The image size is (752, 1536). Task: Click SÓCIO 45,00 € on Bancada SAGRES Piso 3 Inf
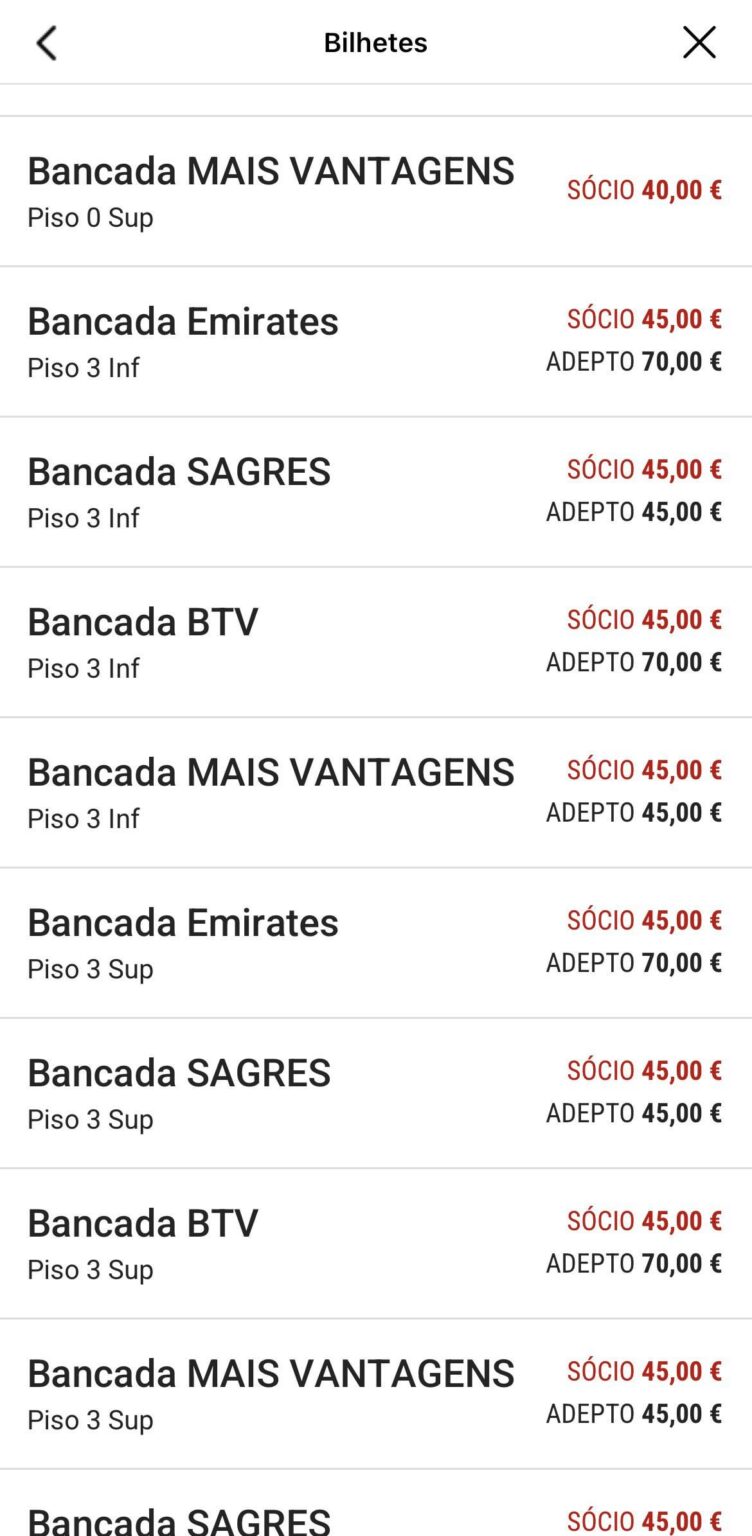644,469
